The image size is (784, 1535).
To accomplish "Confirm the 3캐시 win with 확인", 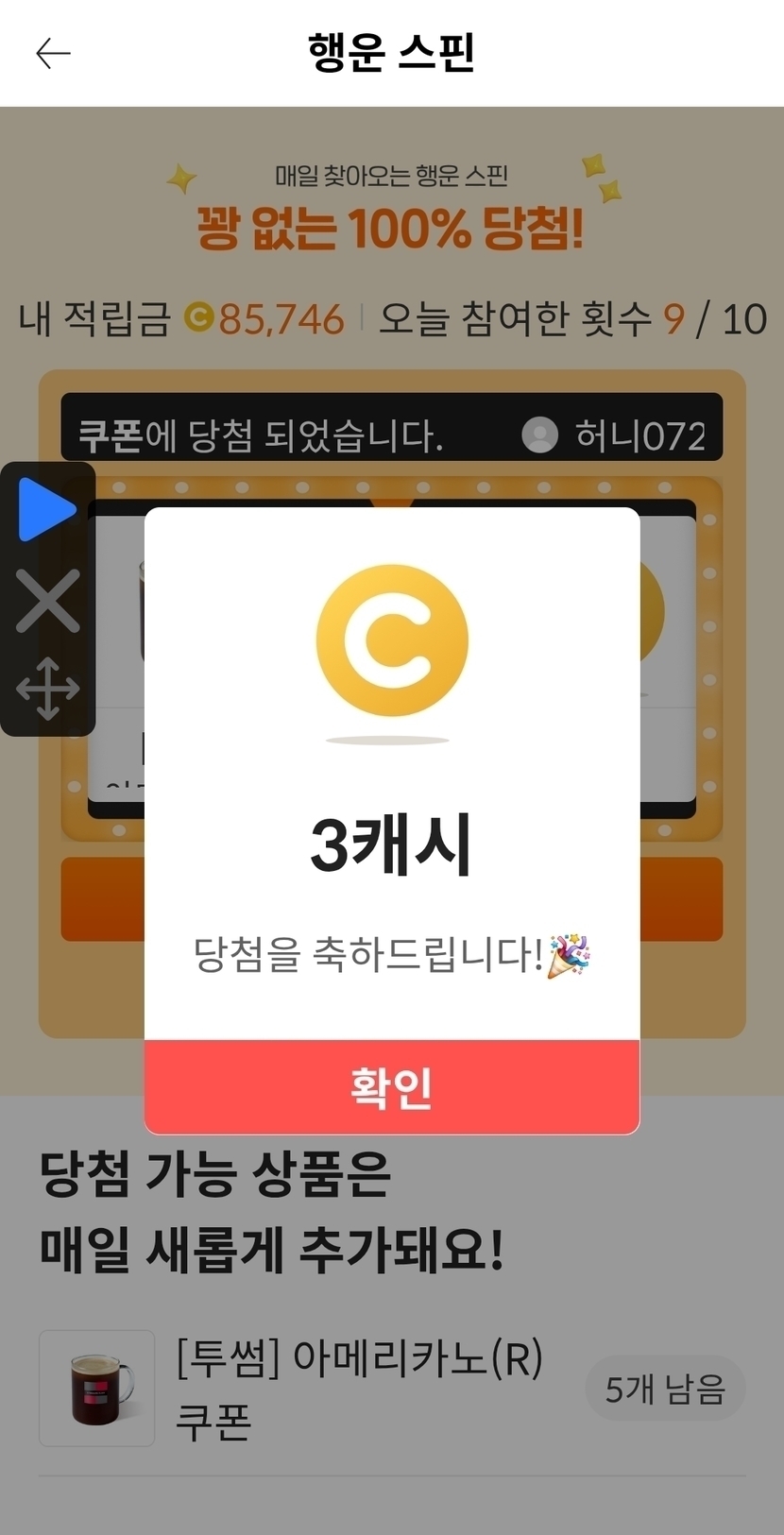I will 391,1086.
